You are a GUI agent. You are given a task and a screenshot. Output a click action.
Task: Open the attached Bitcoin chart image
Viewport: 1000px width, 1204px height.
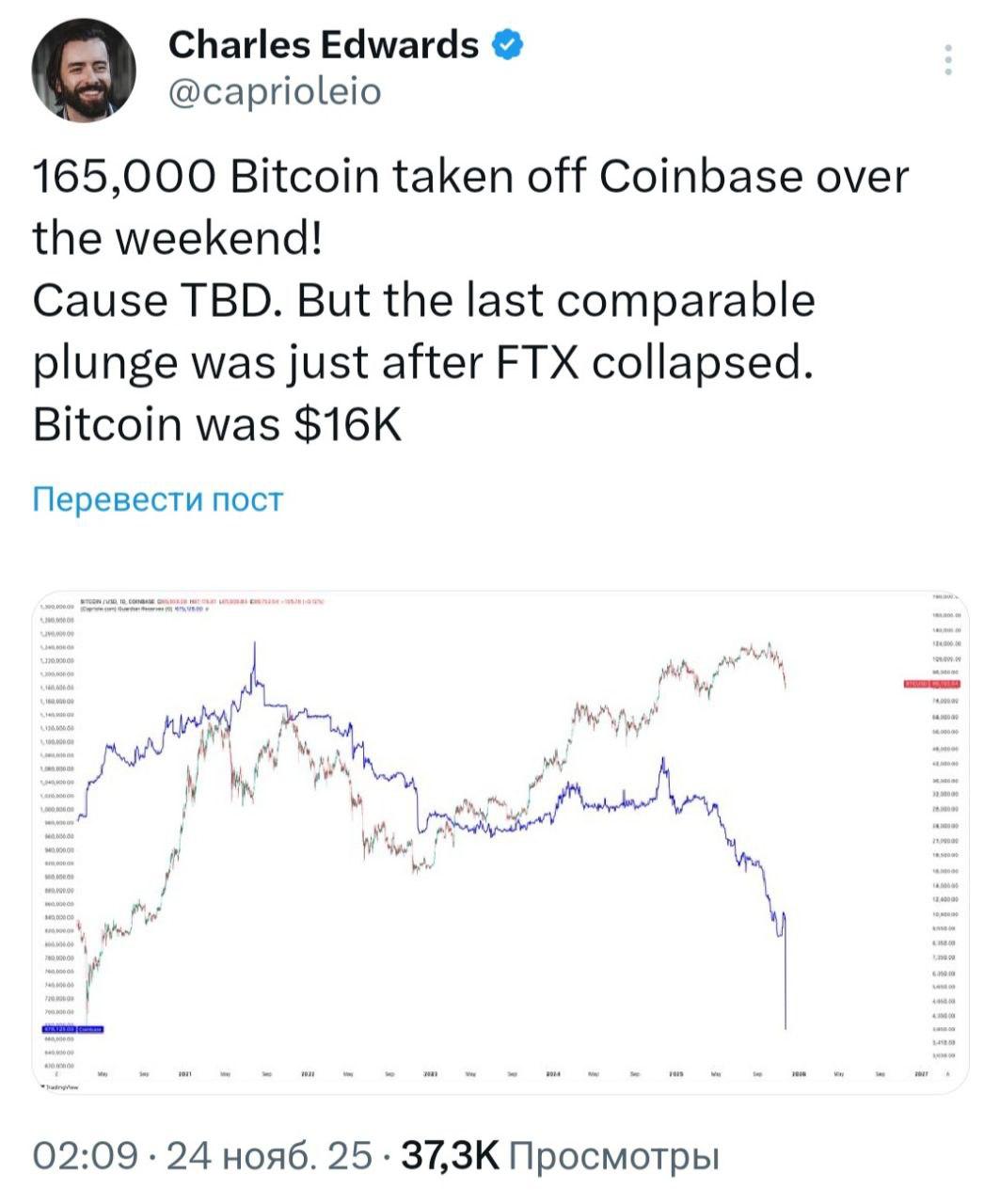point(499,842)
